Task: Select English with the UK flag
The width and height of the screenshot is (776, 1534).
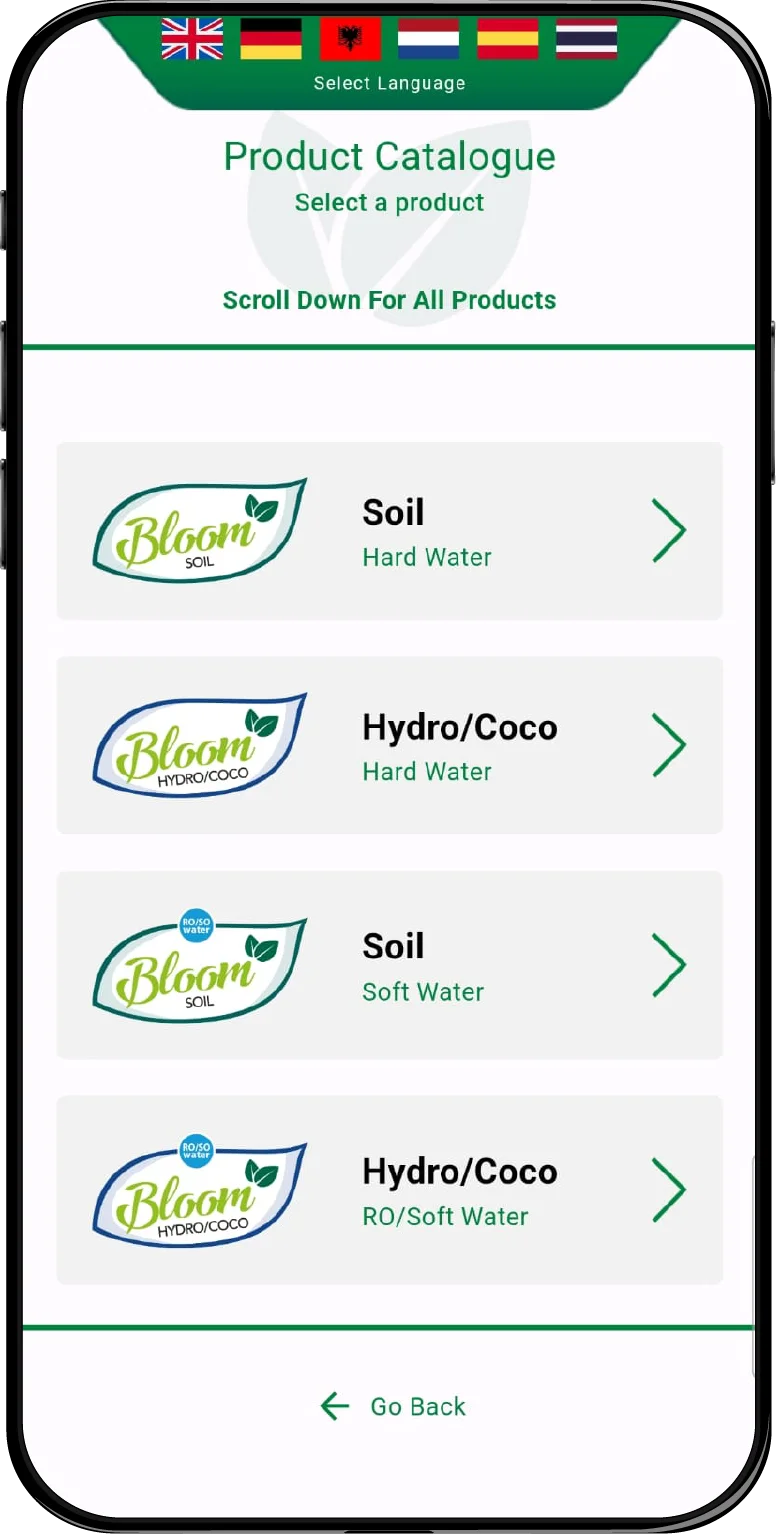Action: coord(192,39)
